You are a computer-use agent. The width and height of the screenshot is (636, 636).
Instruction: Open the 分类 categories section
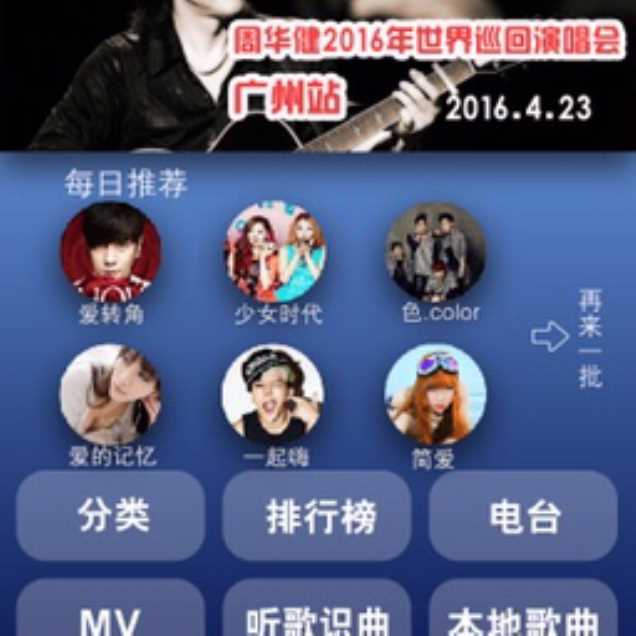[x=111, y=516]
